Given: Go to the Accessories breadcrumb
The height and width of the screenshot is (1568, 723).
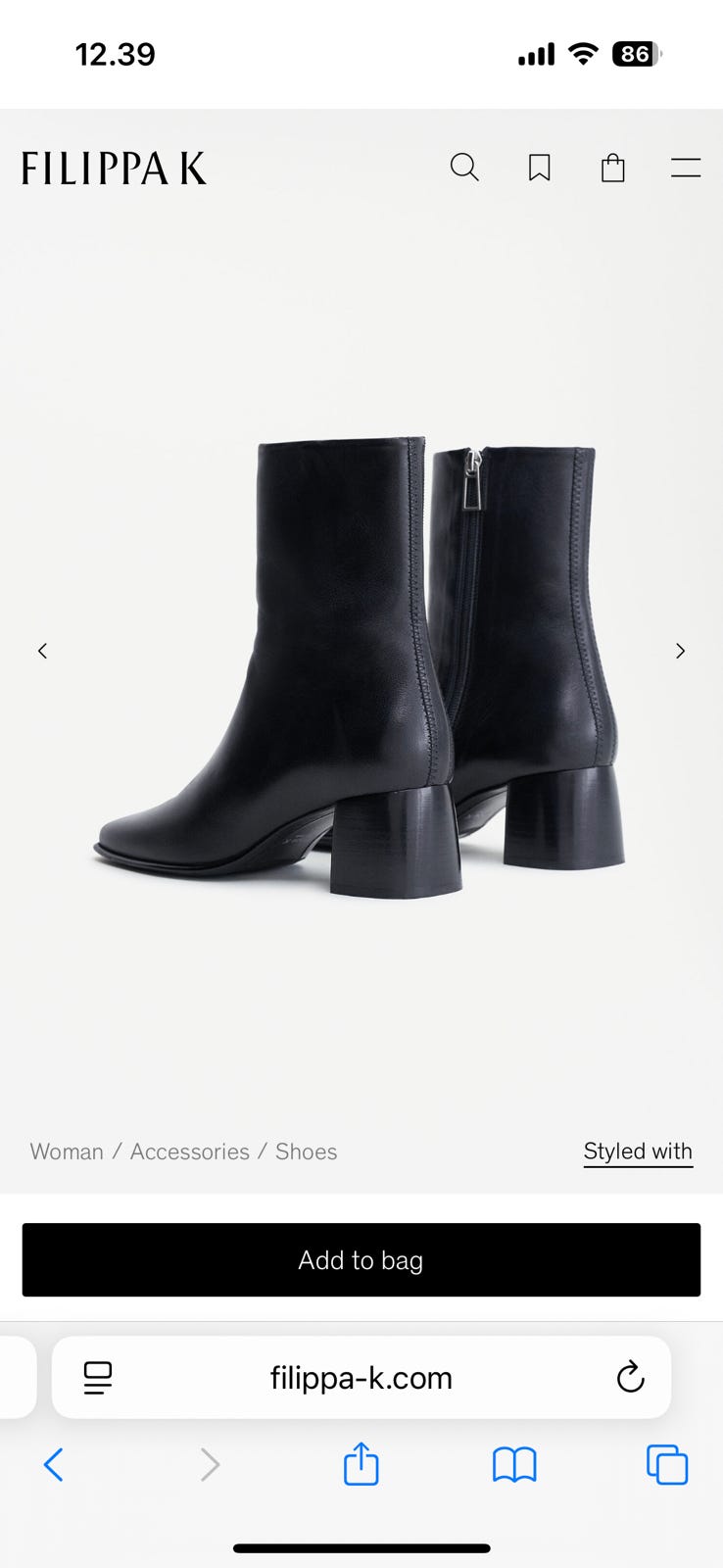Looking at the screenshot, I should pyautogui.click(x=190, y=1151).
